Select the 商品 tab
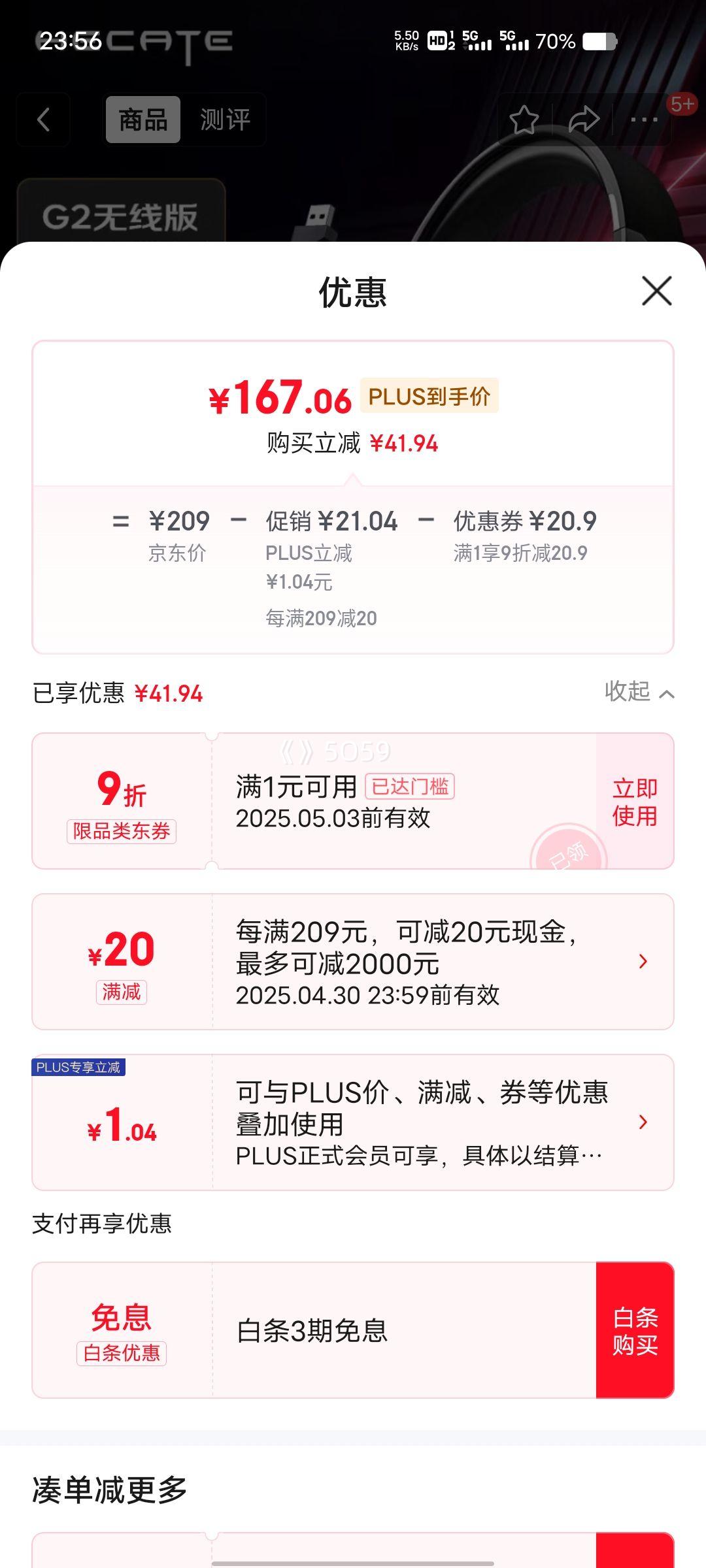Screen dimensions: 706x1568 (x=143, y=120)
